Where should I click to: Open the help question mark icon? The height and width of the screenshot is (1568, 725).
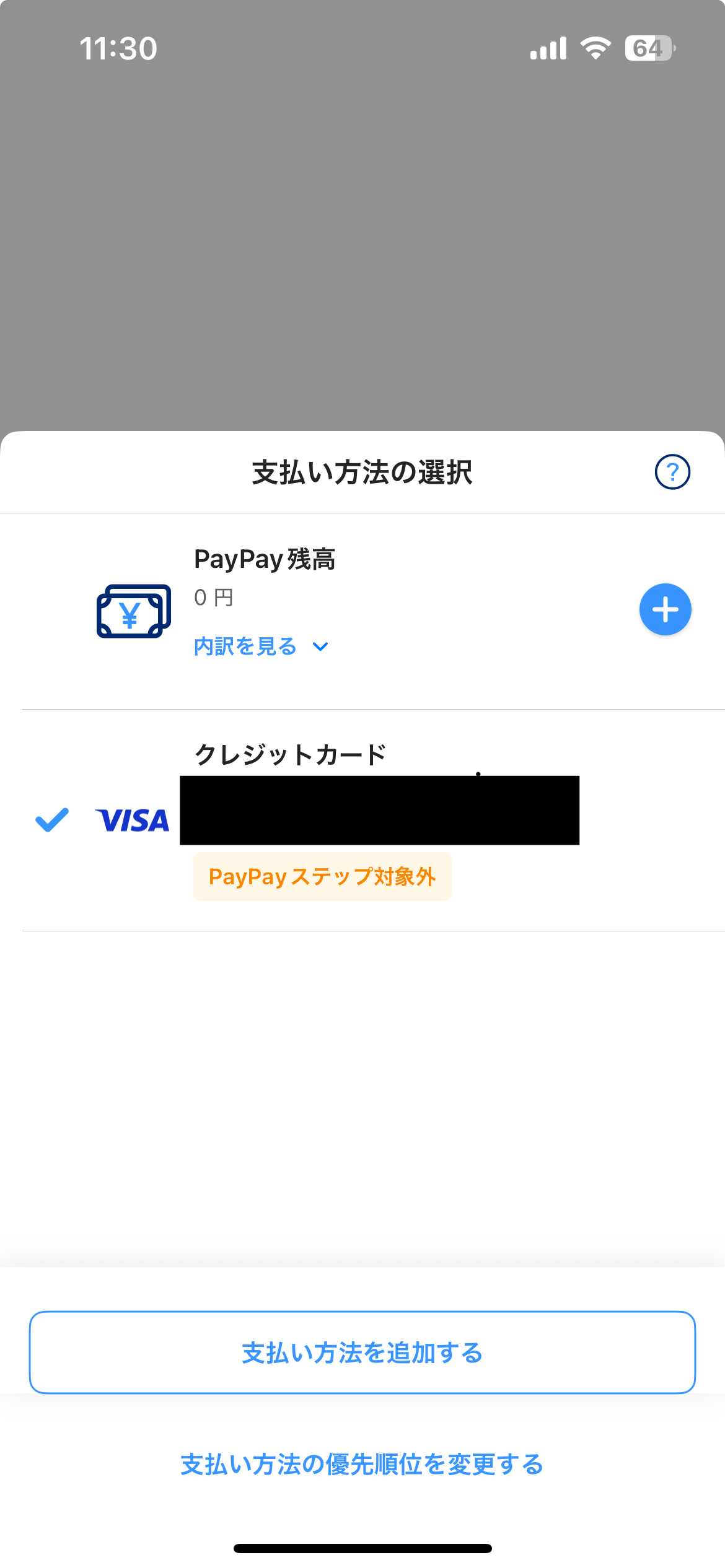pyautogui.click(x=672, y=472)
